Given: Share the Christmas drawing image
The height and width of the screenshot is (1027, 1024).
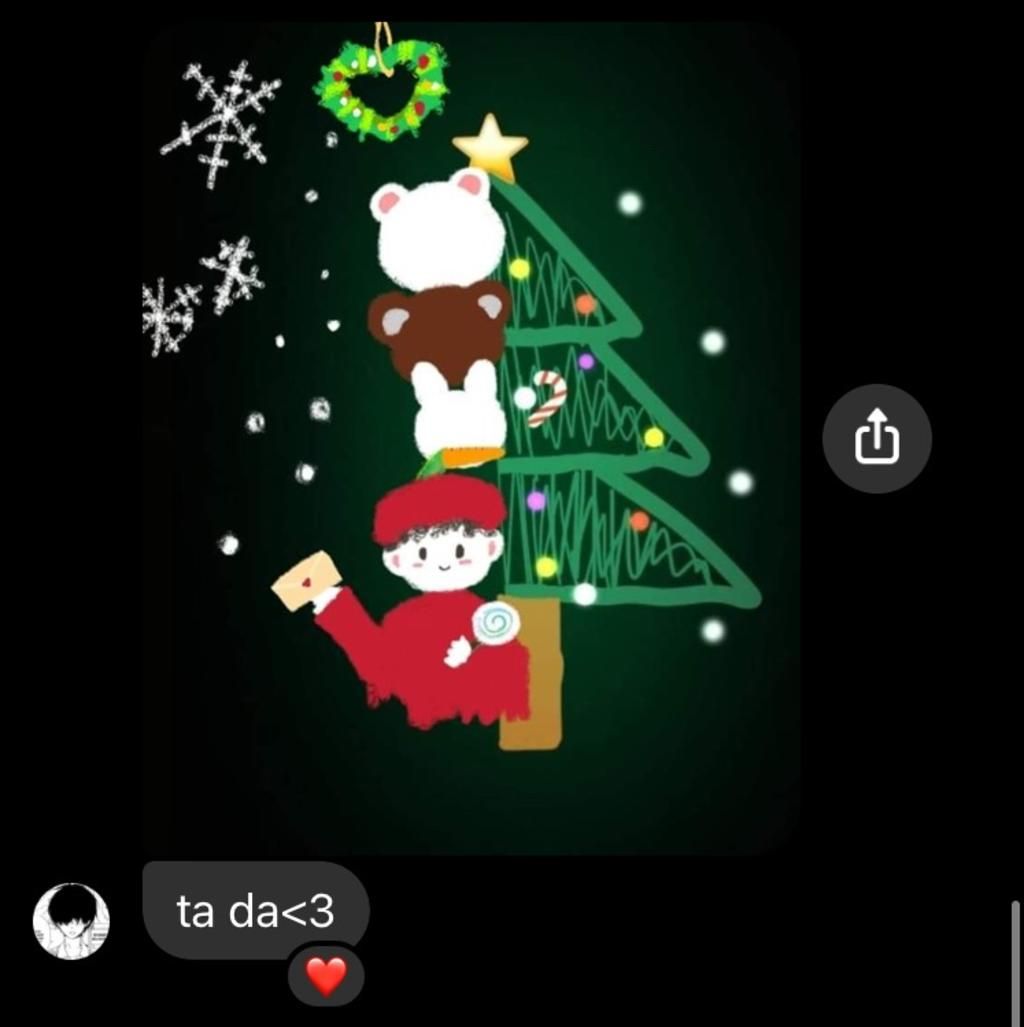Looking at the screenshot, I should click(877, 438).
